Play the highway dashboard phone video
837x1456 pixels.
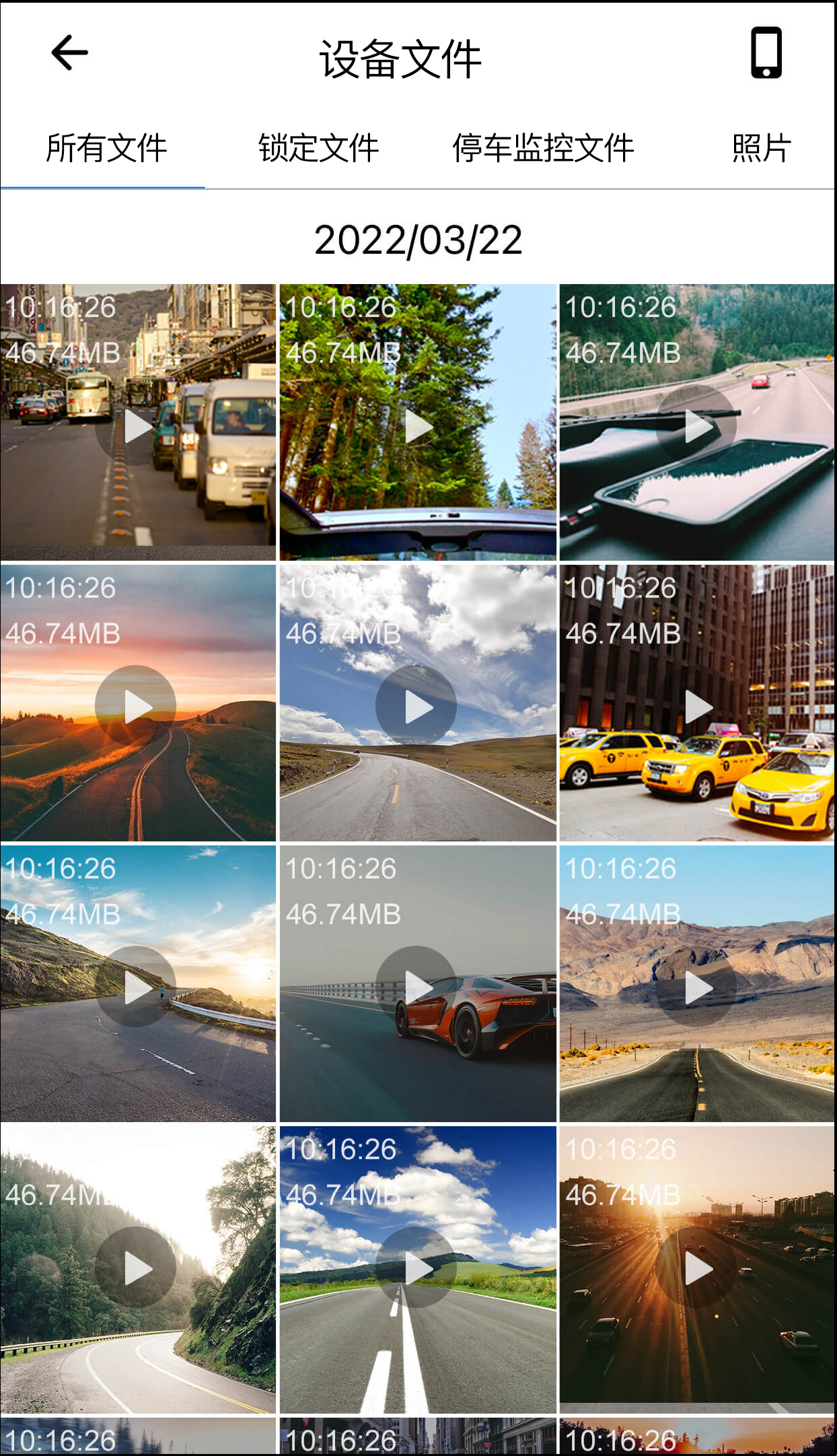tap(698, 425)
